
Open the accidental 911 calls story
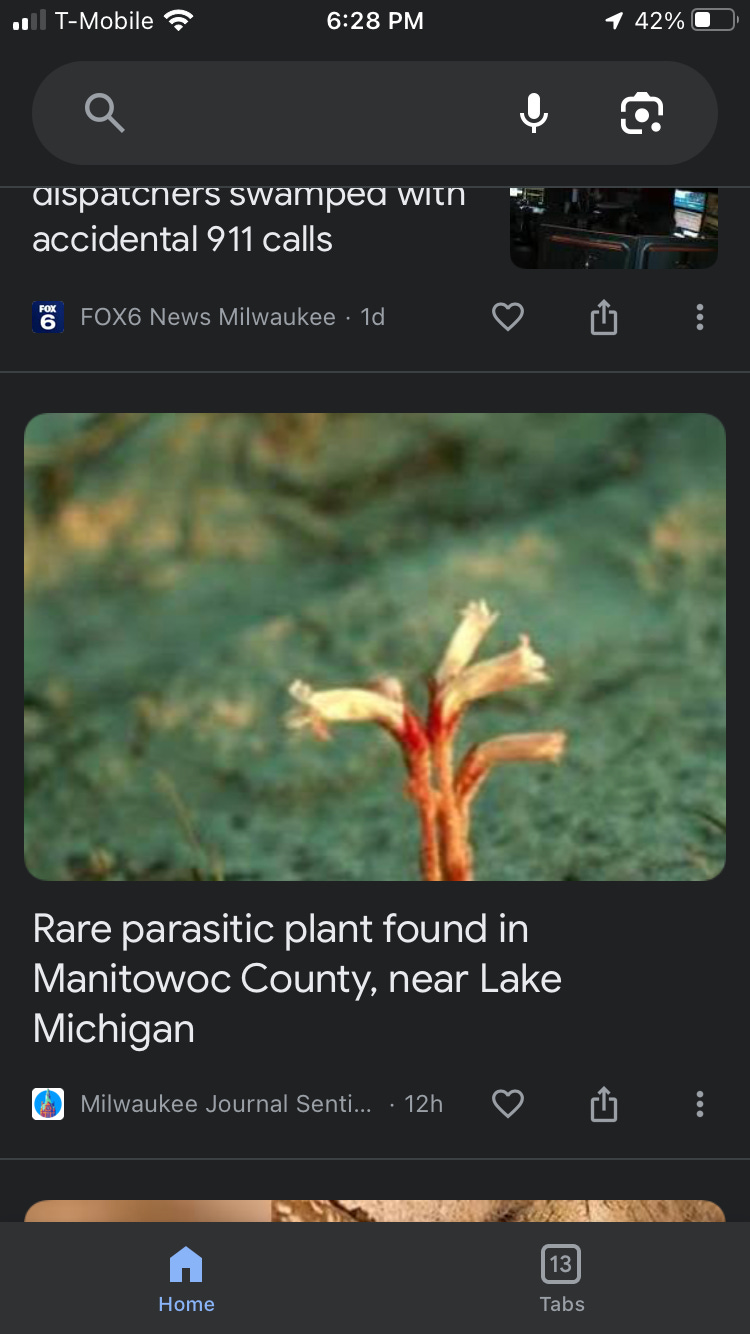[x=250, y=225]
